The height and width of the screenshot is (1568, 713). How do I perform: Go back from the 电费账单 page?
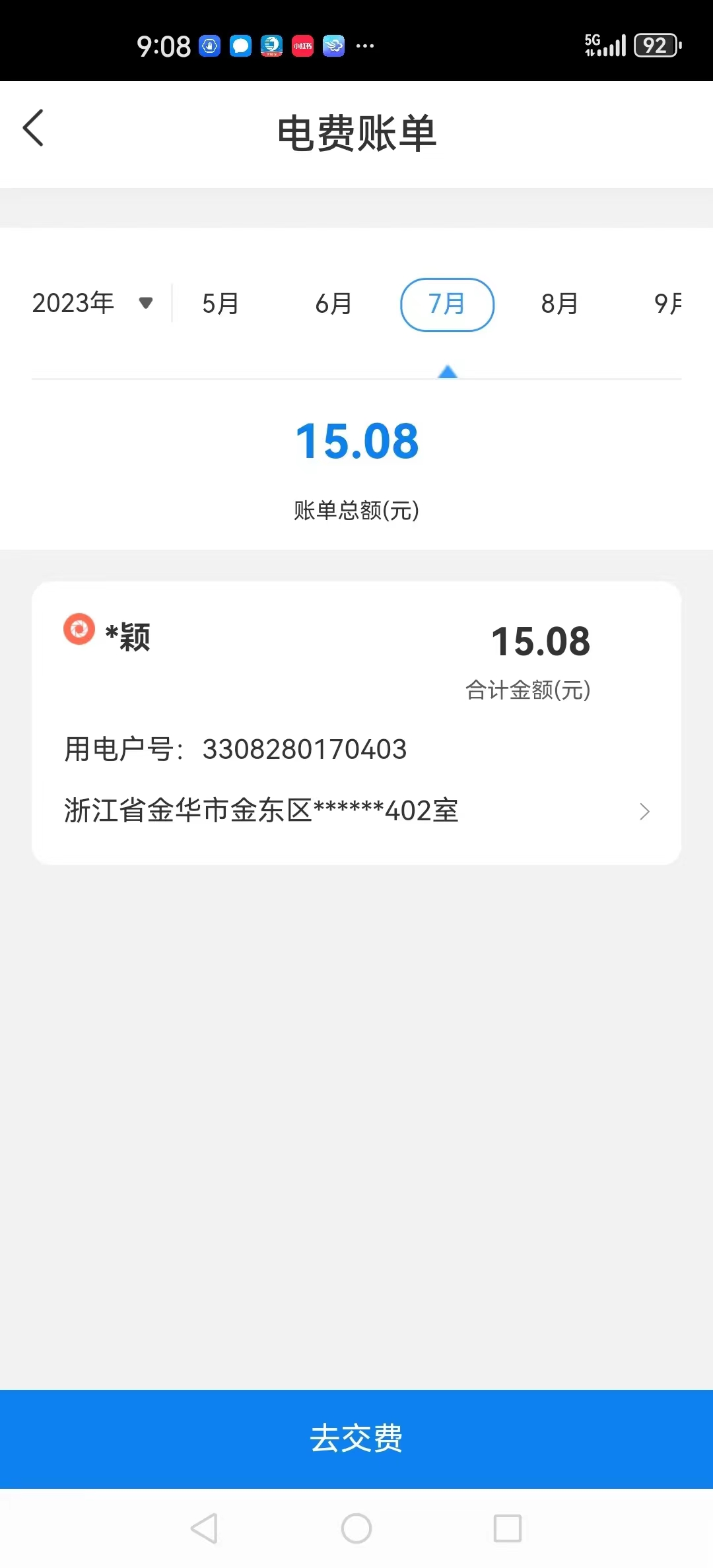pos(34,128)
